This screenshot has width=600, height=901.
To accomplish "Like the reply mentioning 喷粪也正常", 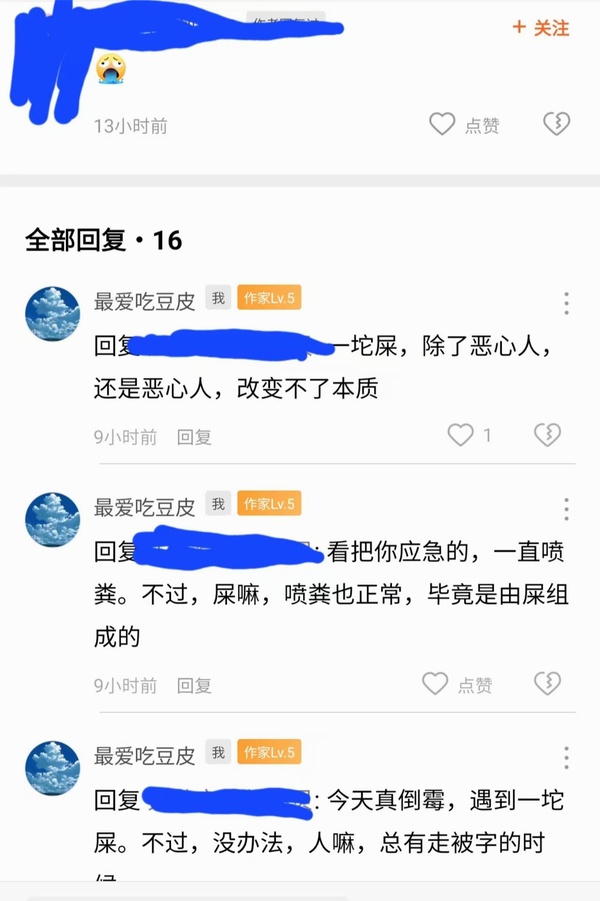I will tap(436, 684).
